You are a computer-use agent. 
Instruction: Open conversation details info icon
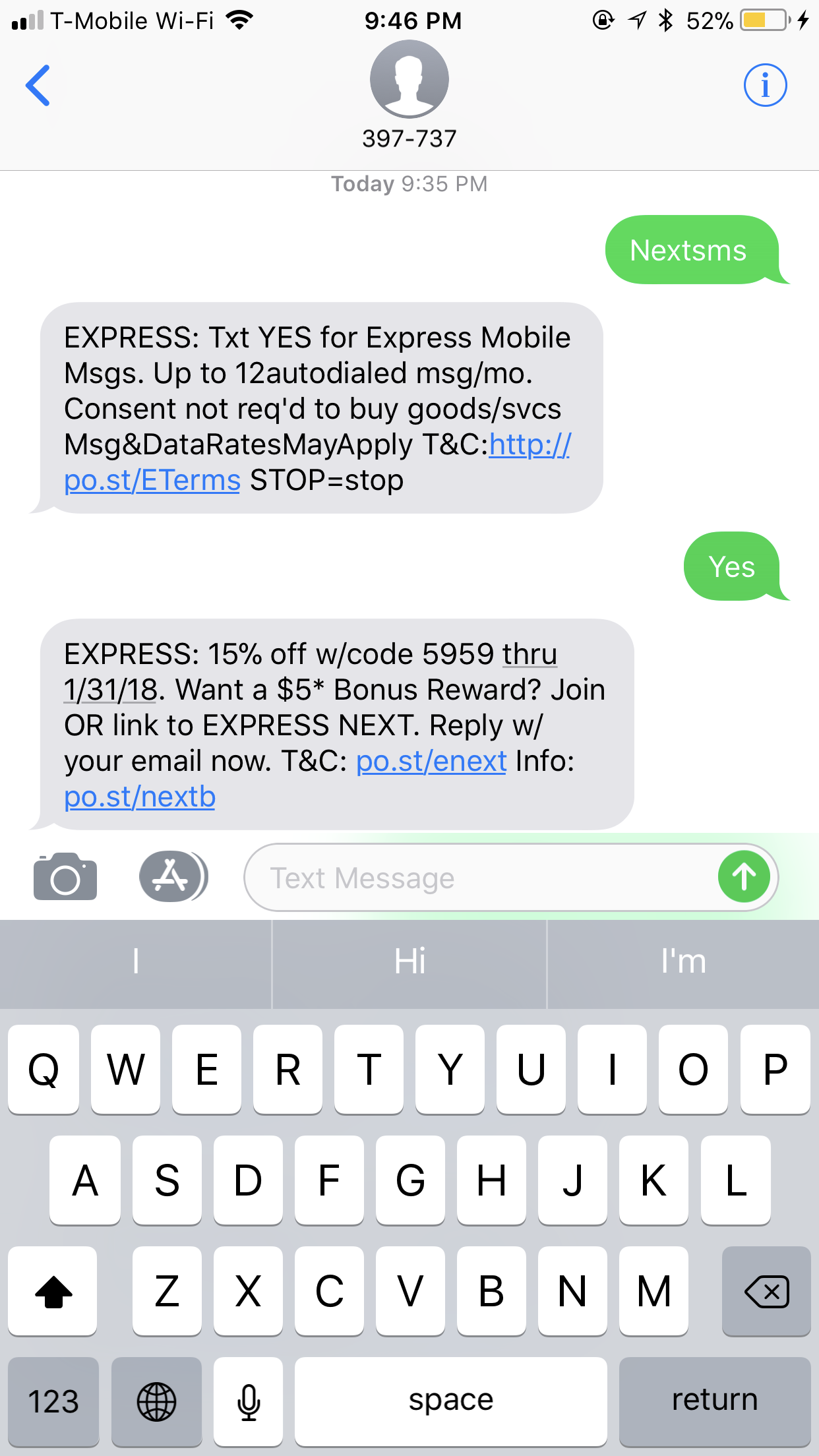pyautogui.click(x=765, y=85)
